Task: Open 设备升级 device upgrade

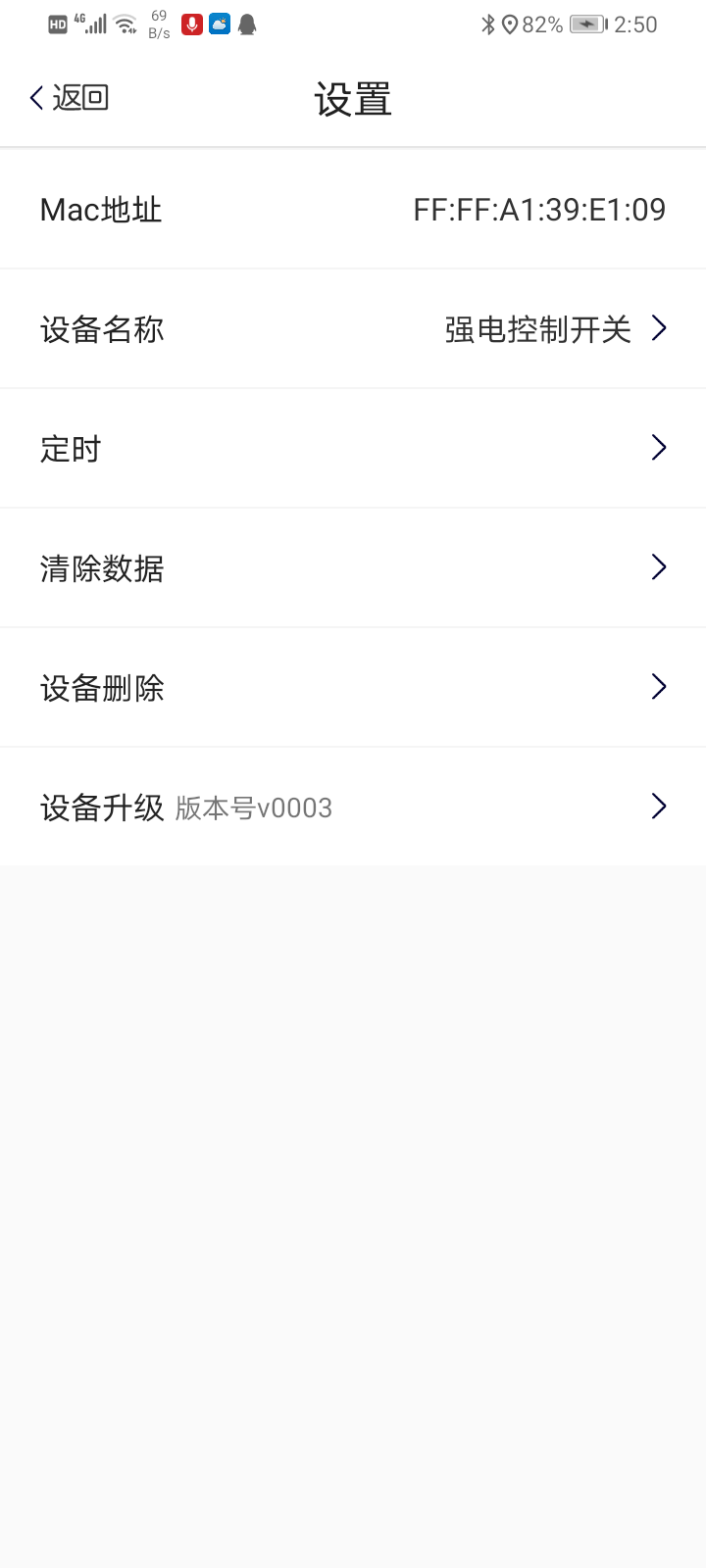Action: (353, 808)
